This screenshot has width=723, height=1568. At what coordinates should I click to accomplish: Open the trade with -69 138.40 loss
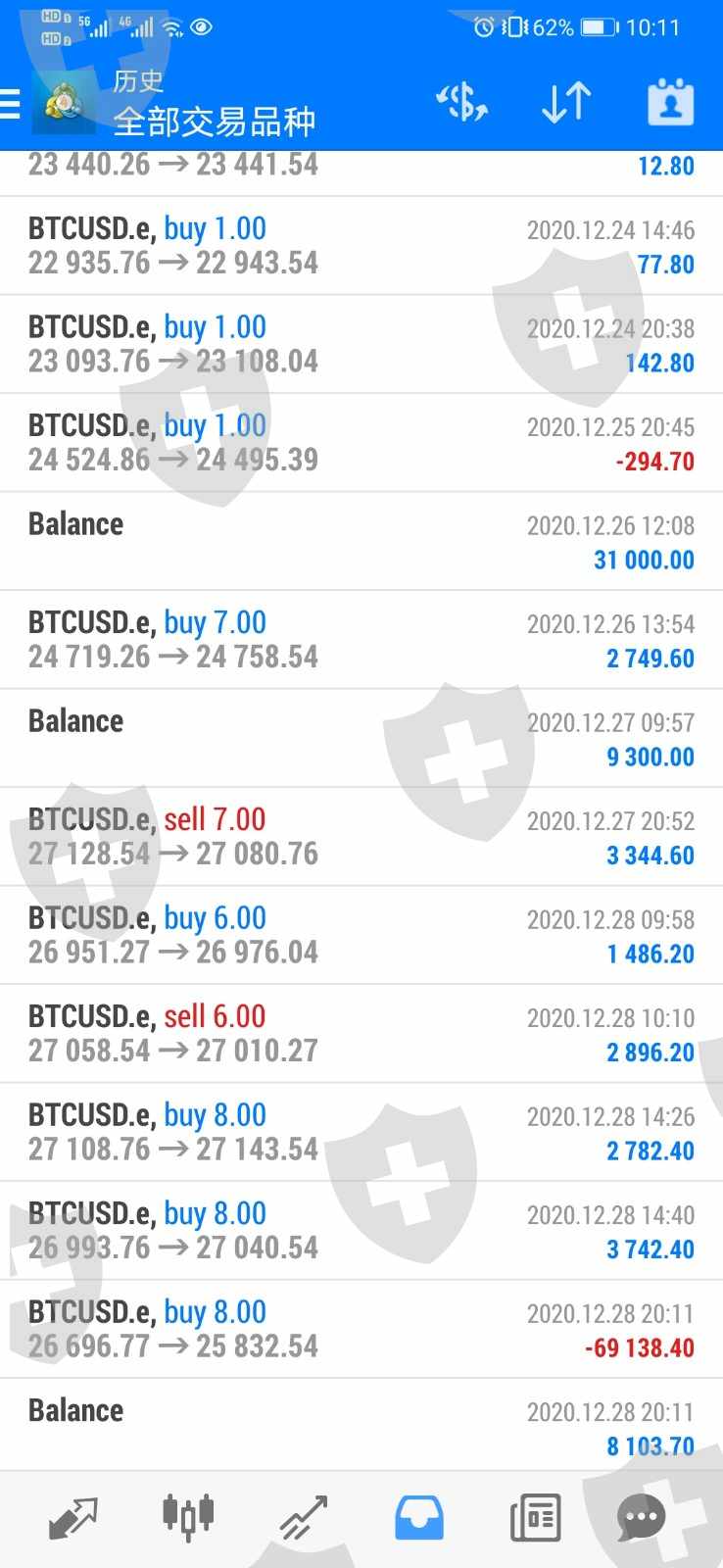click(361, 1328)
